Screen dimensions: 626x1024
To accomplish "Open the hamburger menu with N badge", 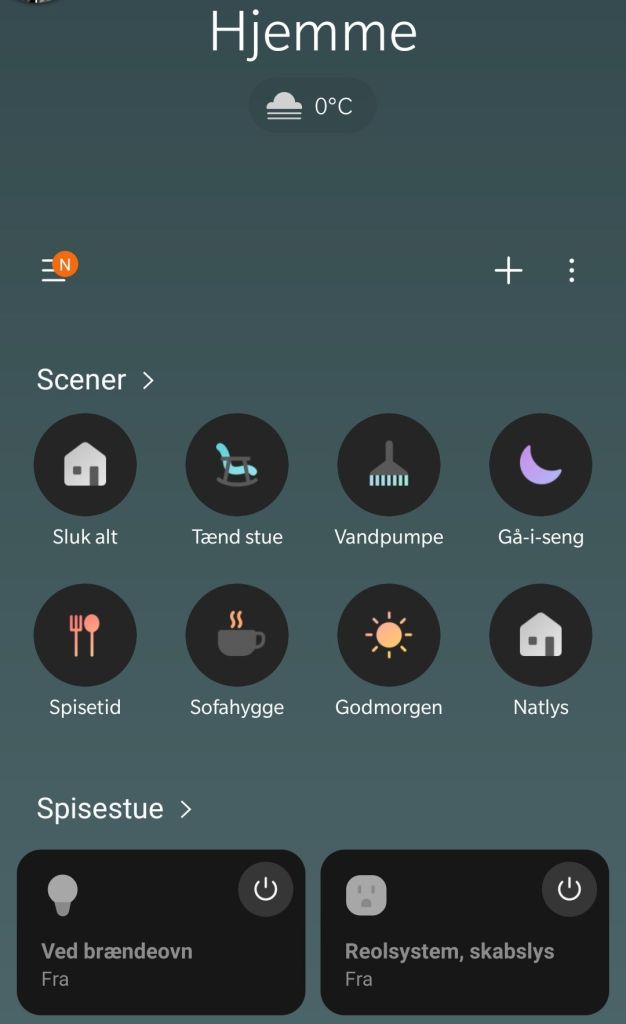I will (x=56, y=270).
